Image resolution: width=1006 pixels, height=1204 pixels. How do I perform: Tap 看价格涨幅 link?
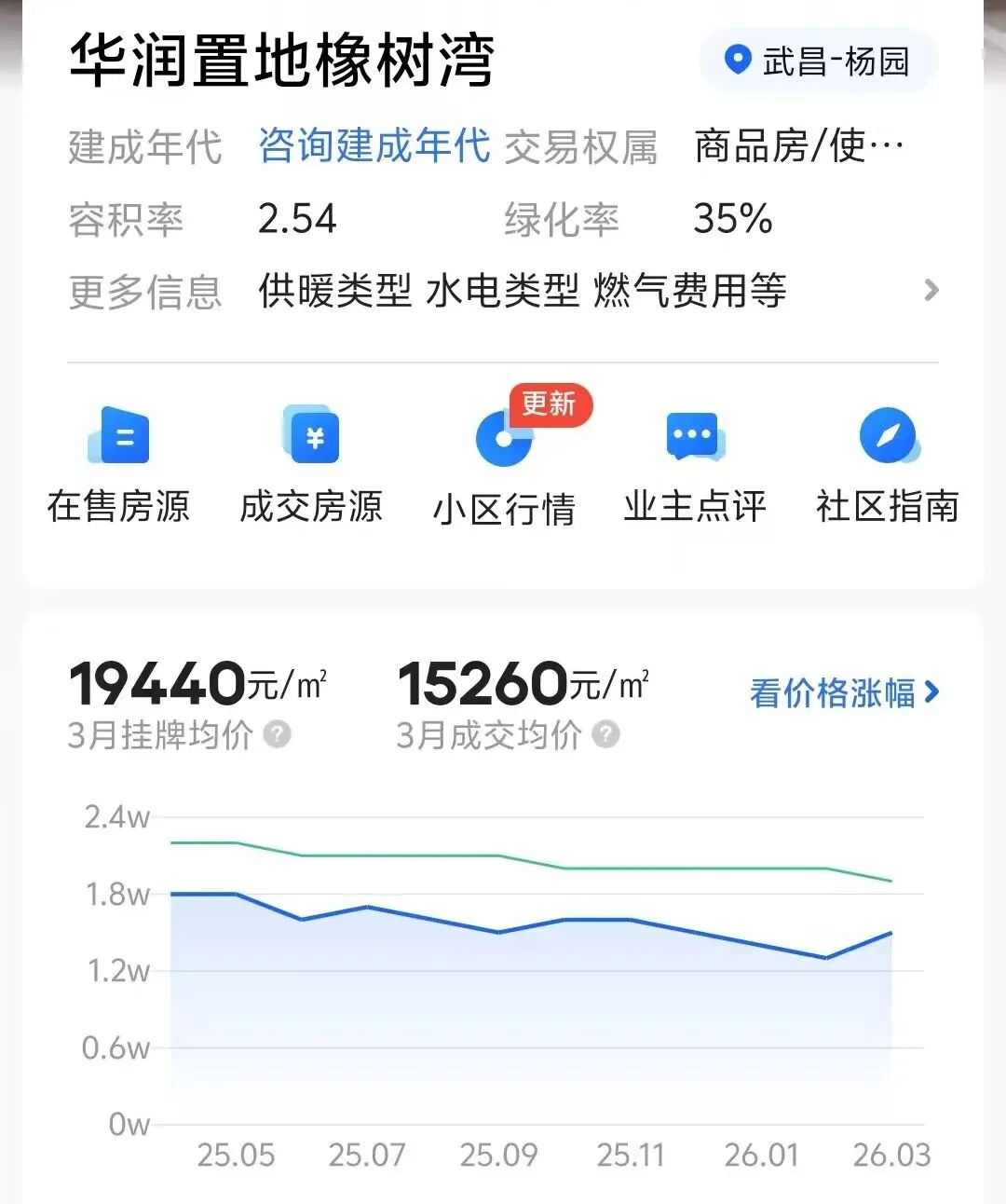point(845,693)
